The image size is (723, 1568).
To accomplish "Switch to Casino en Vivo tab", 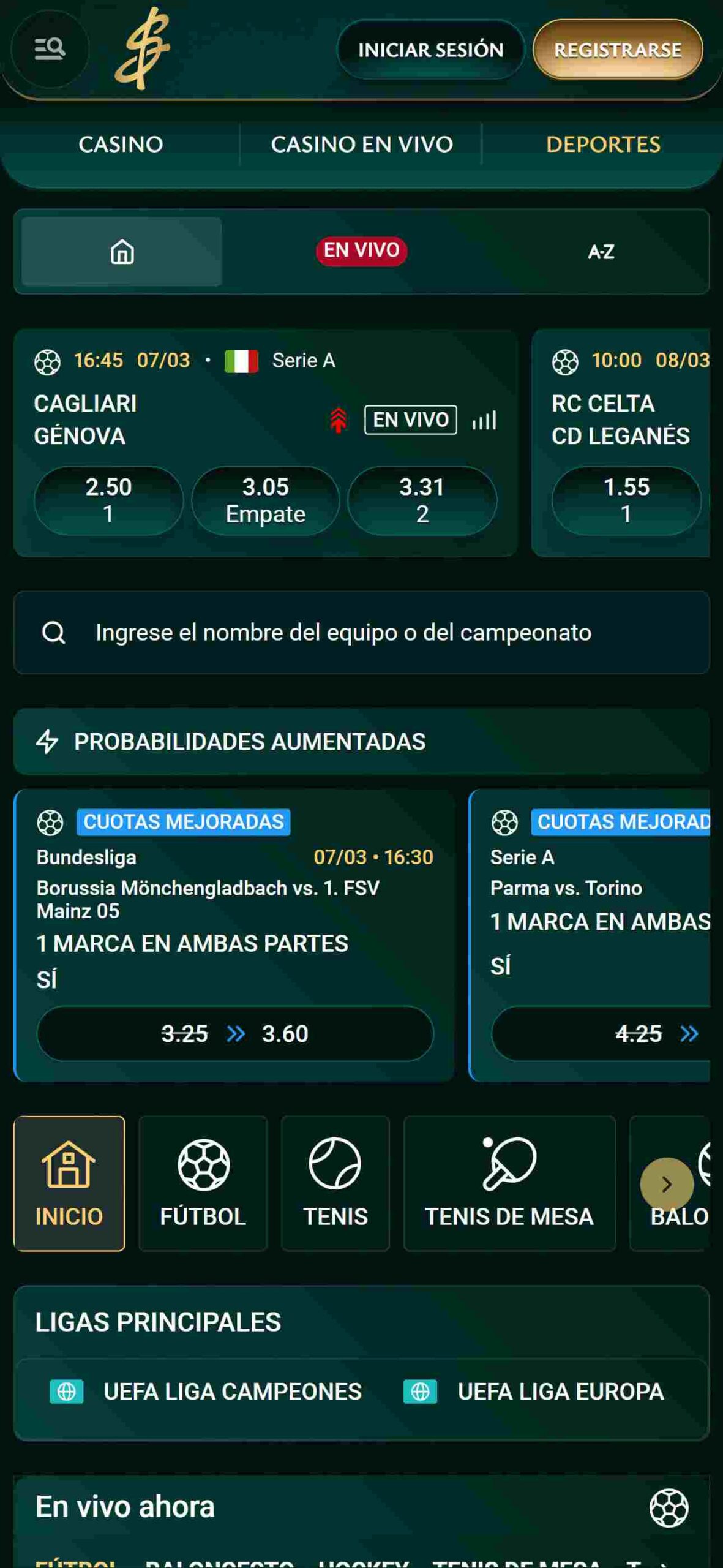I will [x=362, y=145].
